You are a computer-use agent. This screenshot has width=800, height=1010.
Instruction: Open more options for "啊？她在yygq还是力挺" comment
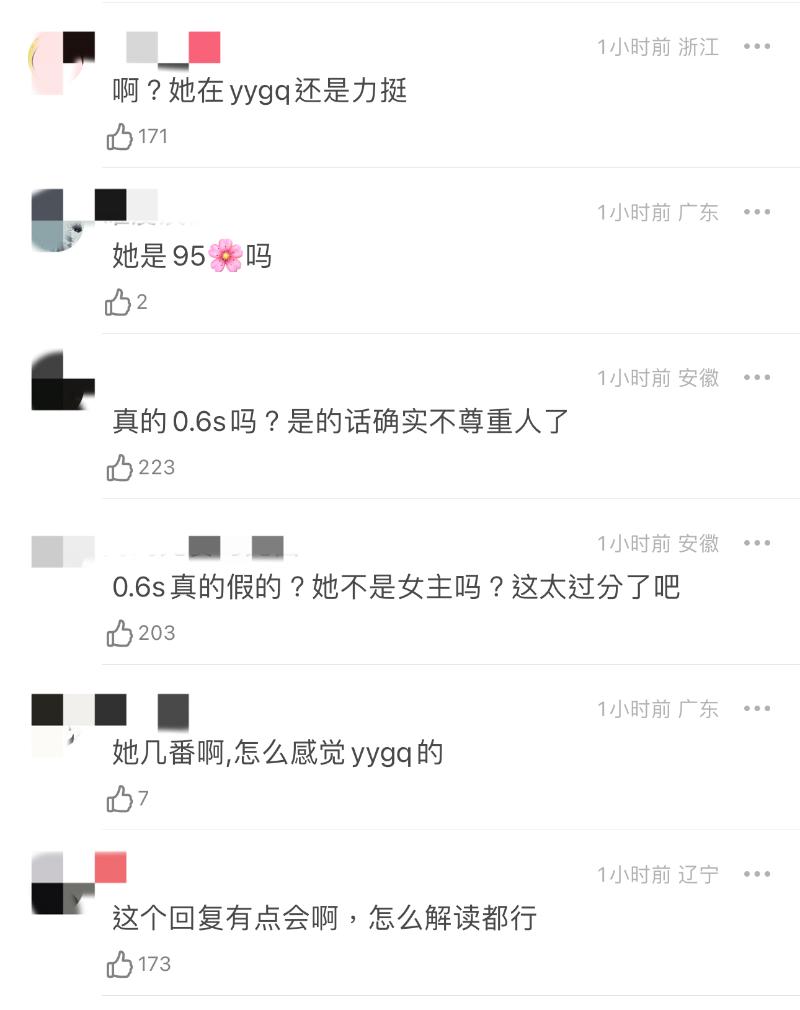point(757,47)
